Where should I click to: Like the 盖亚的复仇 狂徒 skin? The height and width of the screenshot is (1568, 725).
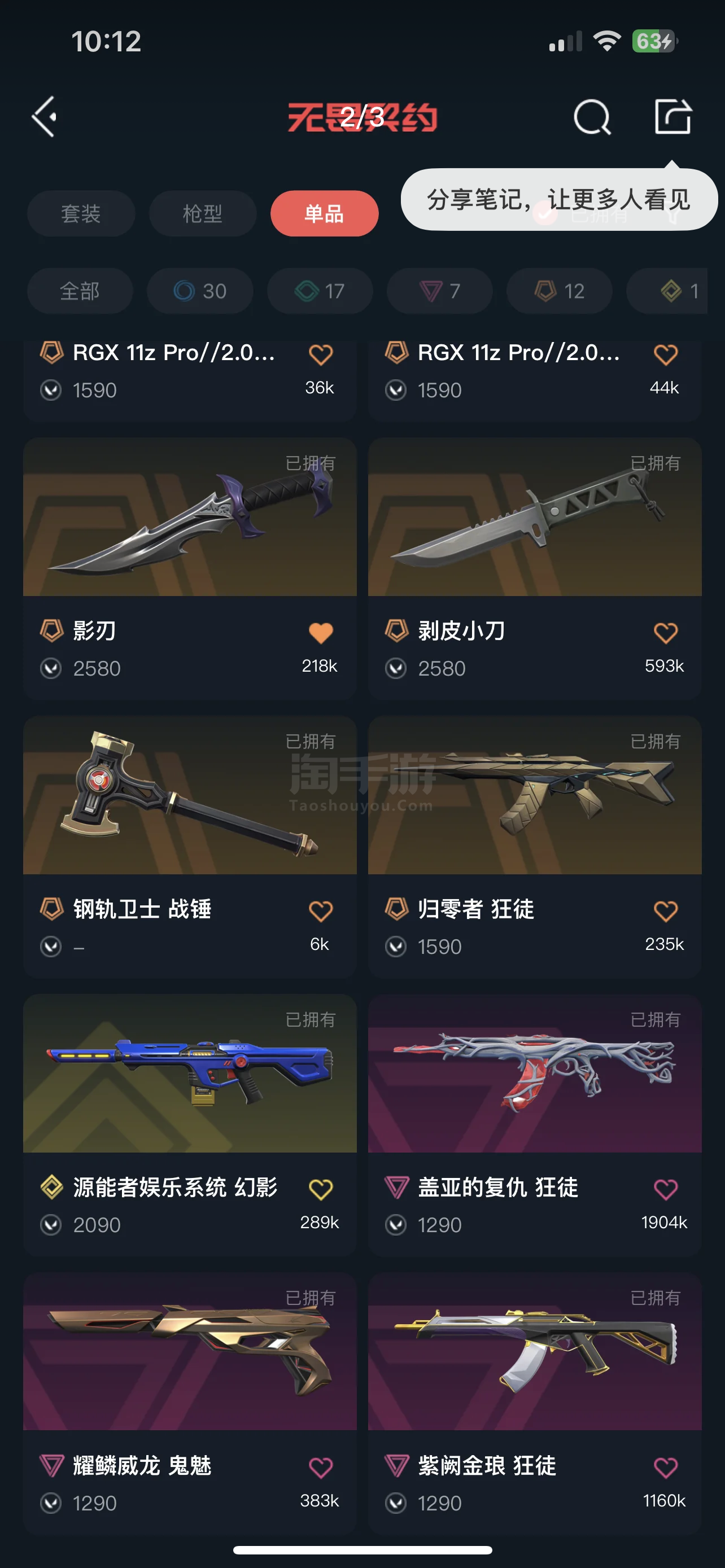(665, 1189)
